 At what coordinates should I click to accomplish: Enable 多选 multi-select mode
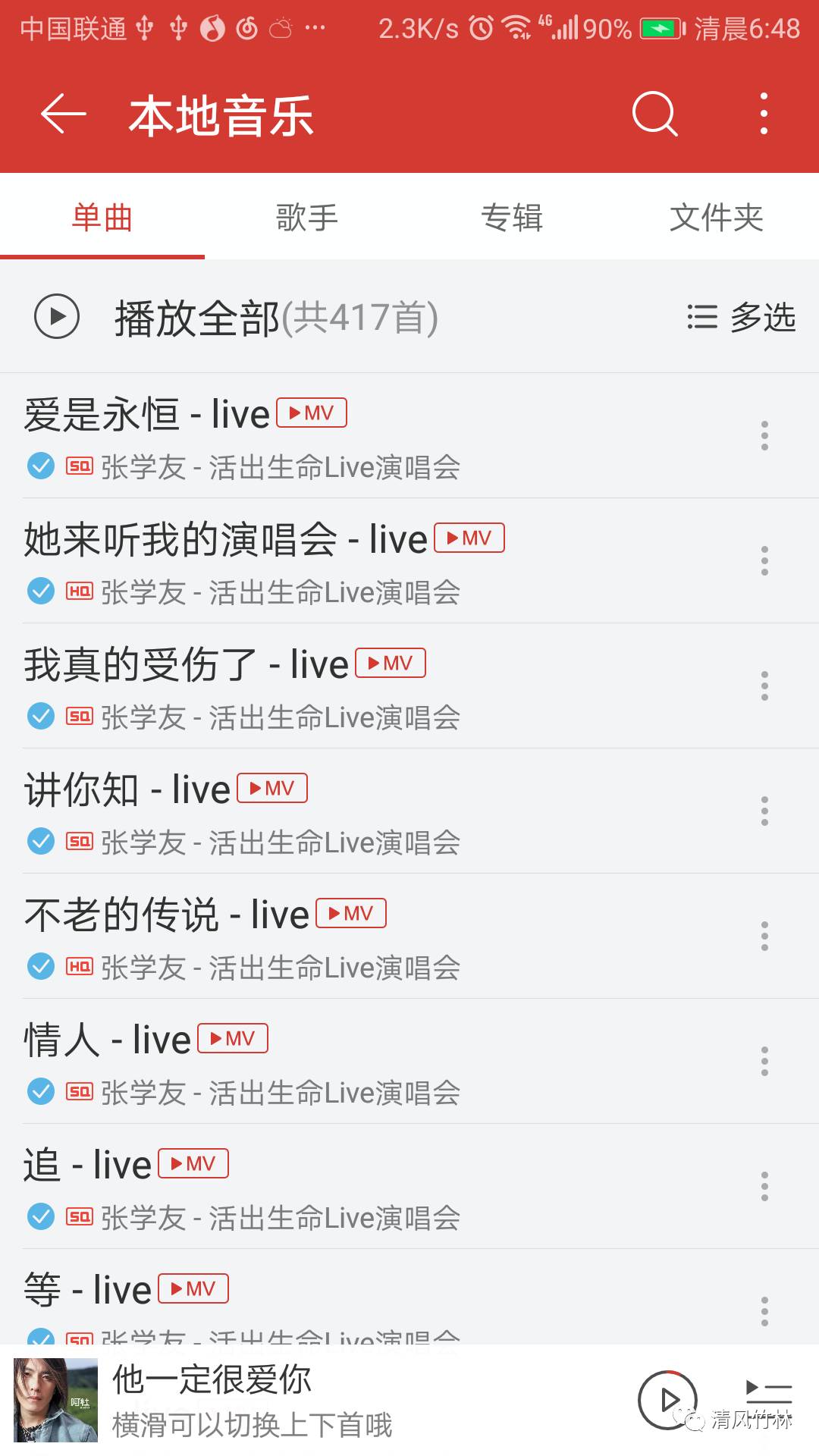point(741,317)
